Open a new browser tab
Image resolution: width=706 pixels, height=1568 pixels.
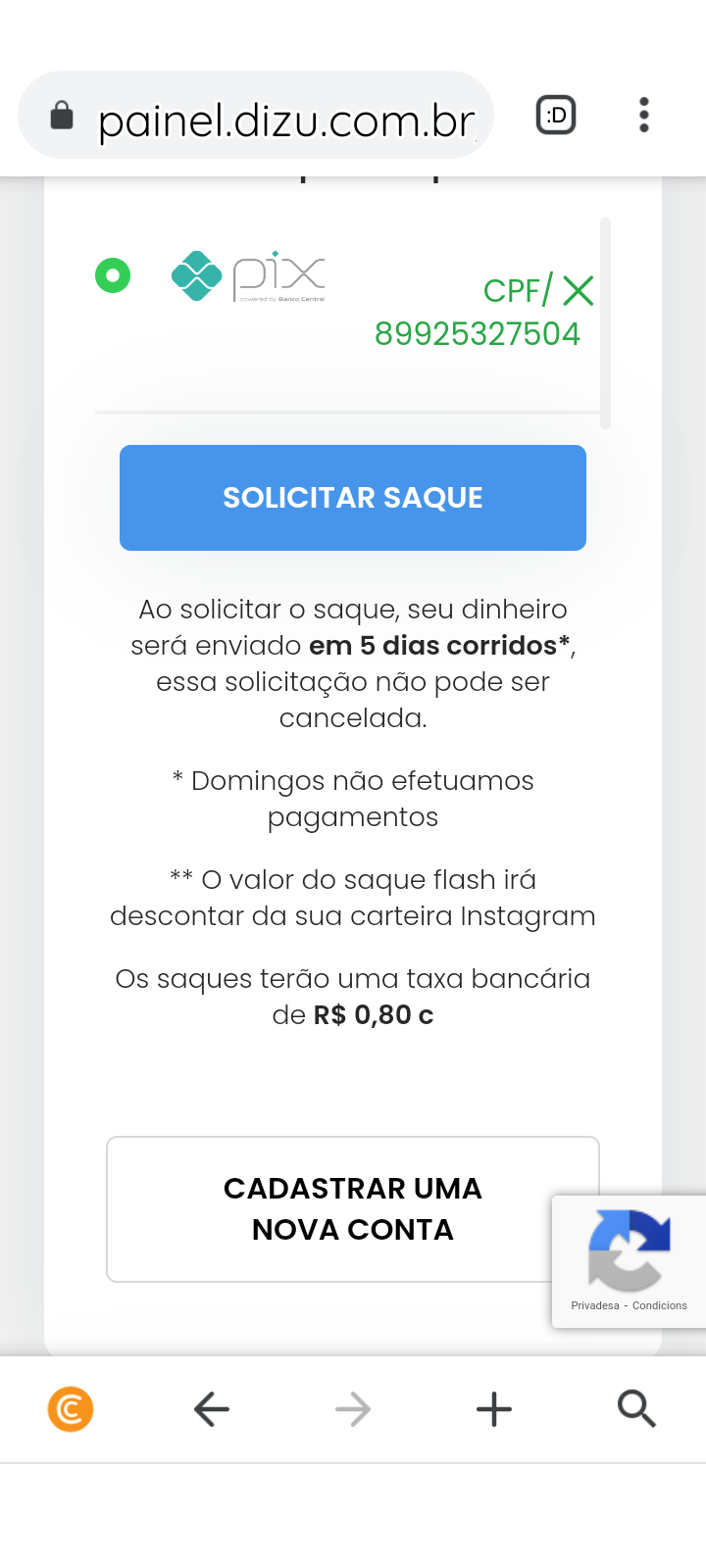click(x=494, y=1409)
